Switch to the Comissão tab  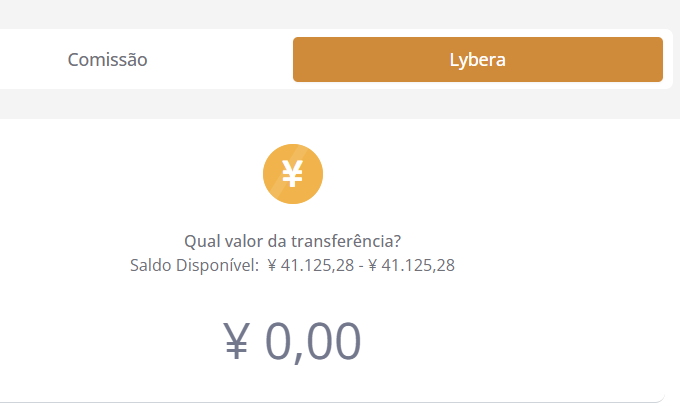pyautogui.click(x=108, y=60)
